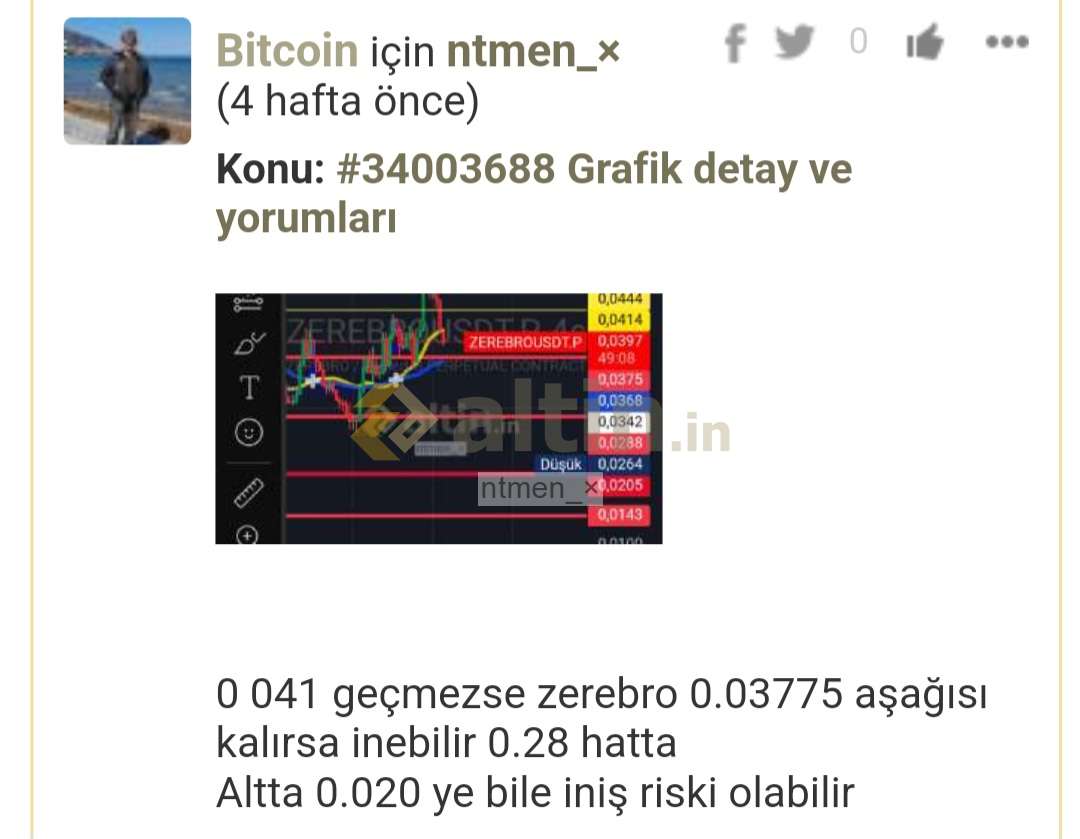1080x839 pixels.
Task: View ntmen_× profile from username
Action: click(x=533, y=50)
